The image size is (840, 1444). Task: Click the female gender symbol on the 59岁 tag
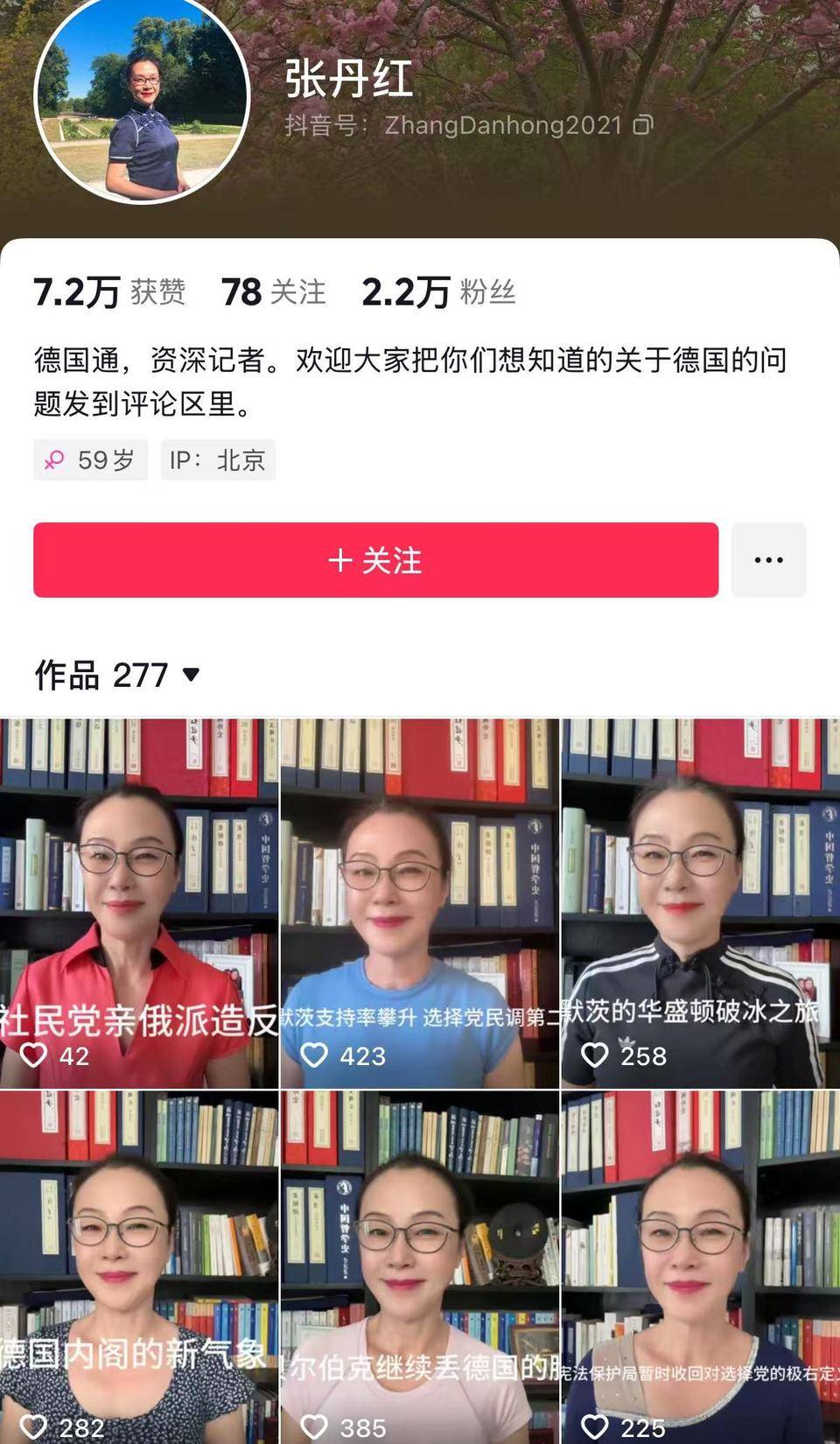point(56,459)
